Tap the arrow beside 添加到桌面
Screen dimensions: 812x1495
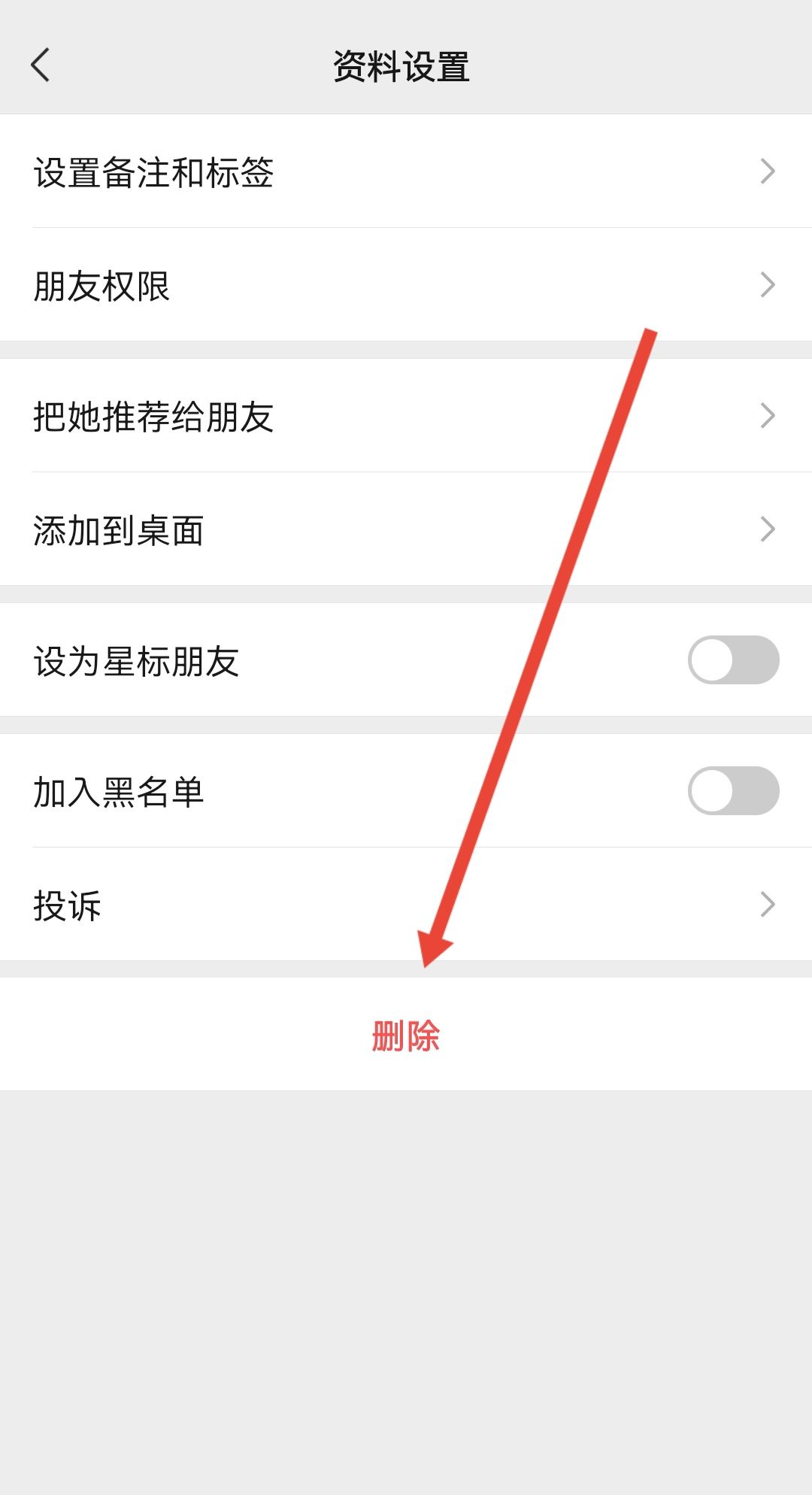click(767, 529)
